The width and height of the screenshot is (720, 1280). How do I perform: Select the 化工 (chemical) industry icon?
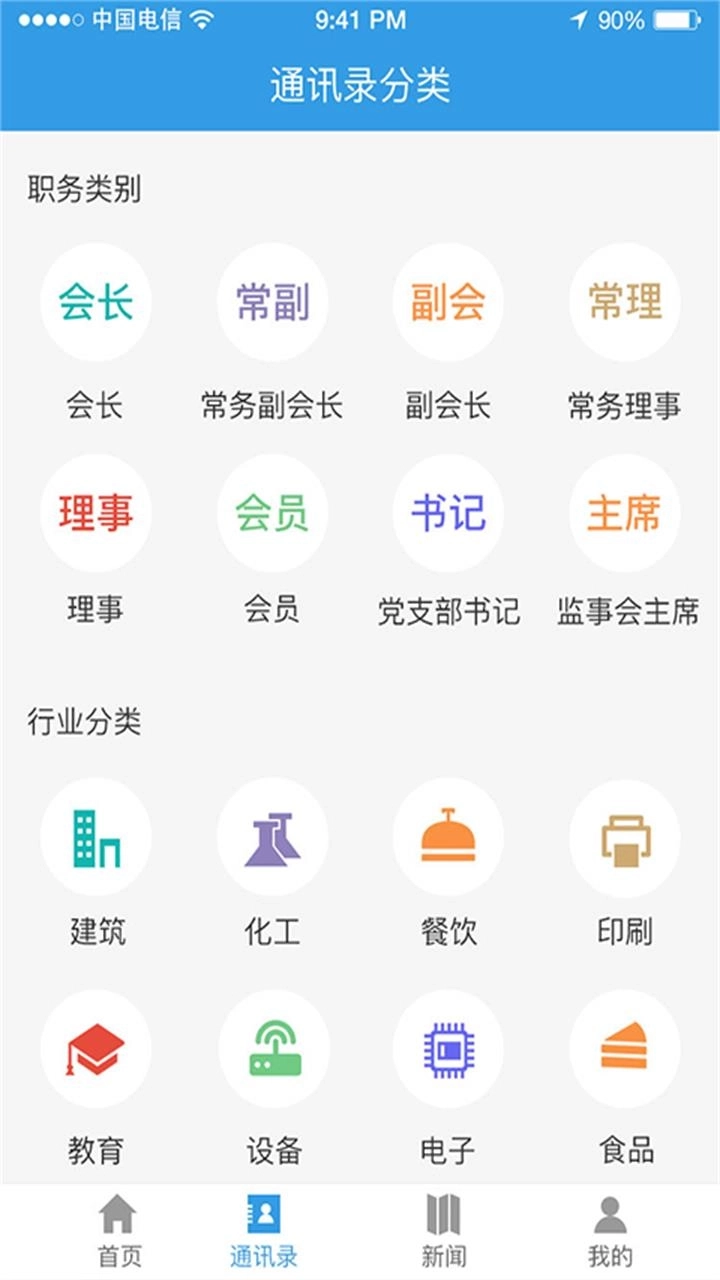click(x=272, y=838)
